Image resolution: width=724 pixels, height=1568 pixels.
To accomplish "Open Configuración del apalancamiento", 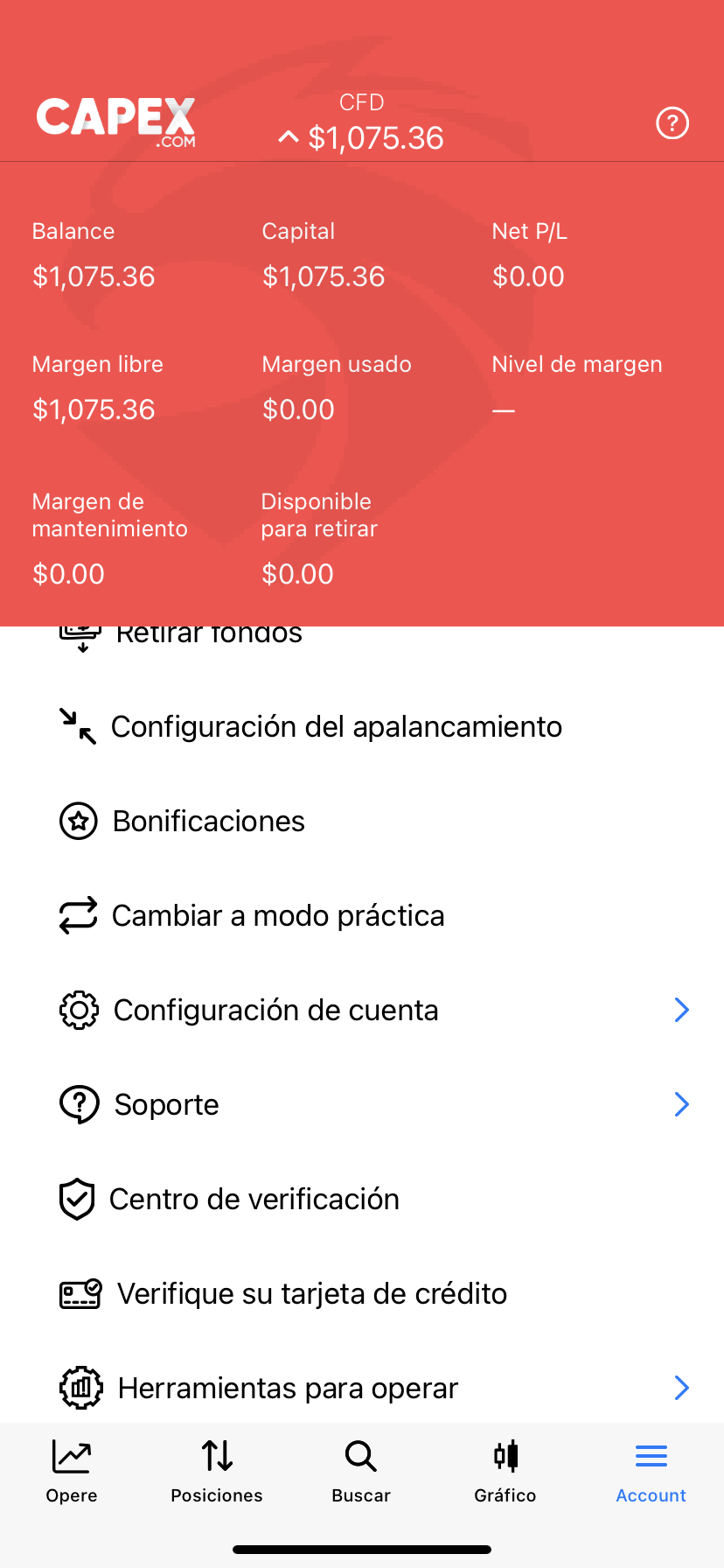I will 362,726.
